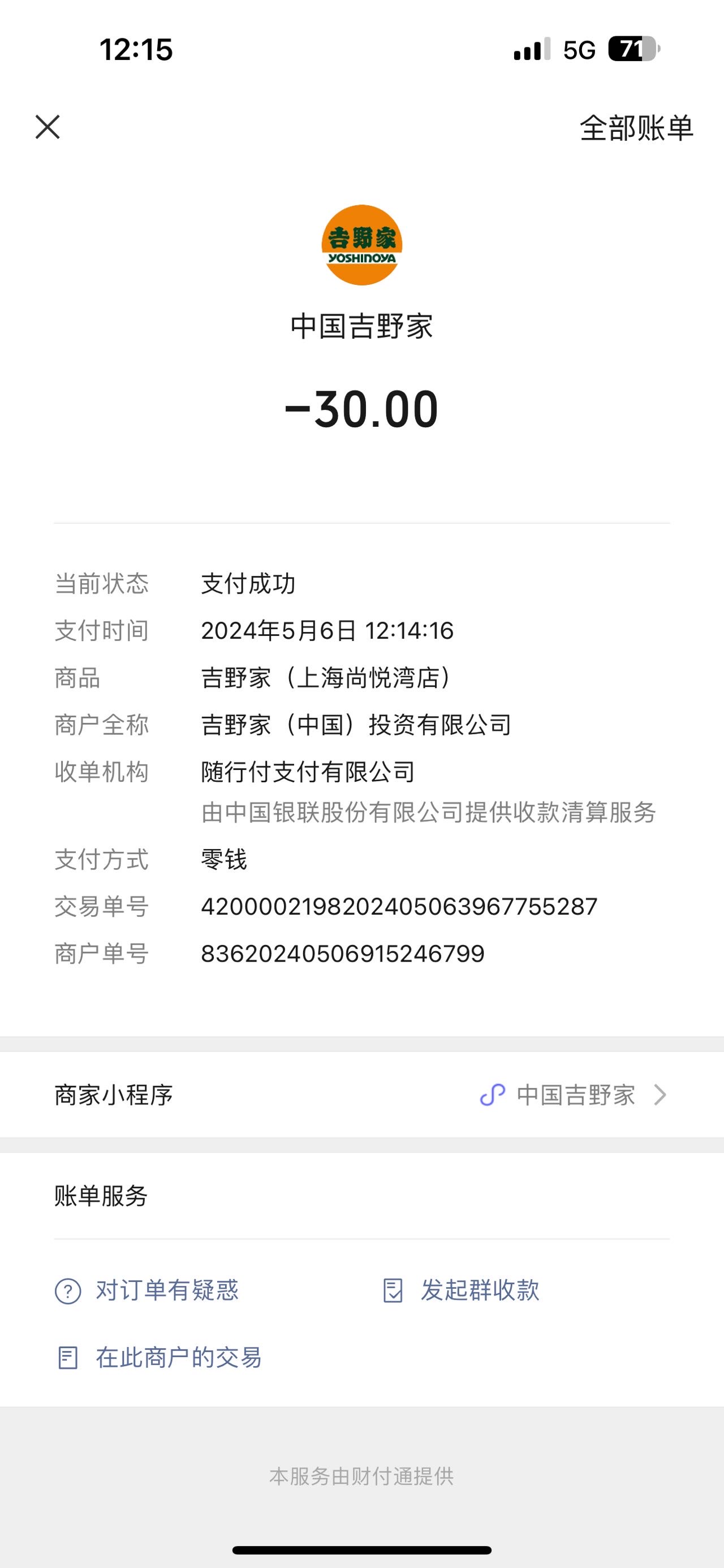This screenshot has width=724, height=1568.
Task: Open 全部账单 to view all bills
Action: (636, 128)
